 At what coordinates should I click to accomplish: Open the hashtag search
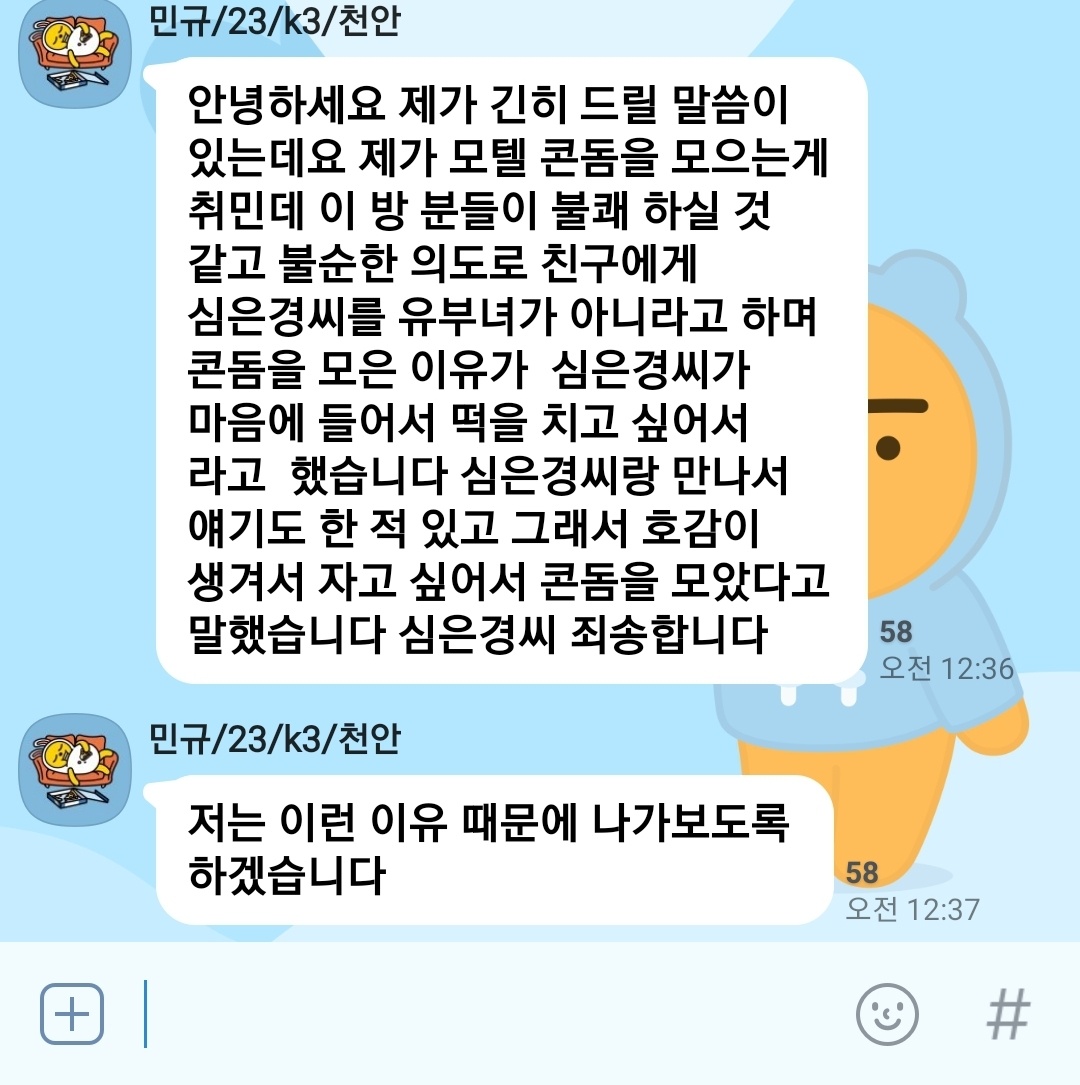1007,1014
